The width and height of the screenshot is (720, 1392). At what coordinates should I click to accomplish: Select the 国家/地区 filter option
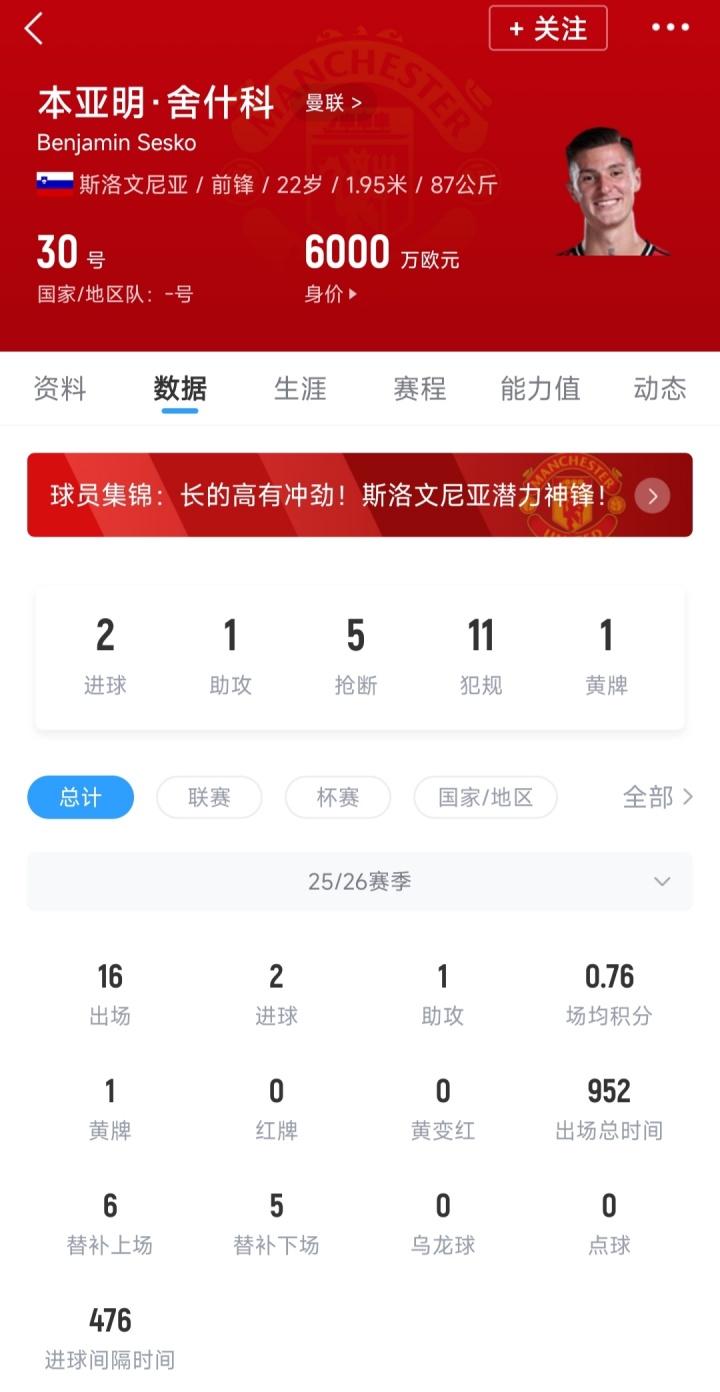pyautogui.click(x=485, y=797)
